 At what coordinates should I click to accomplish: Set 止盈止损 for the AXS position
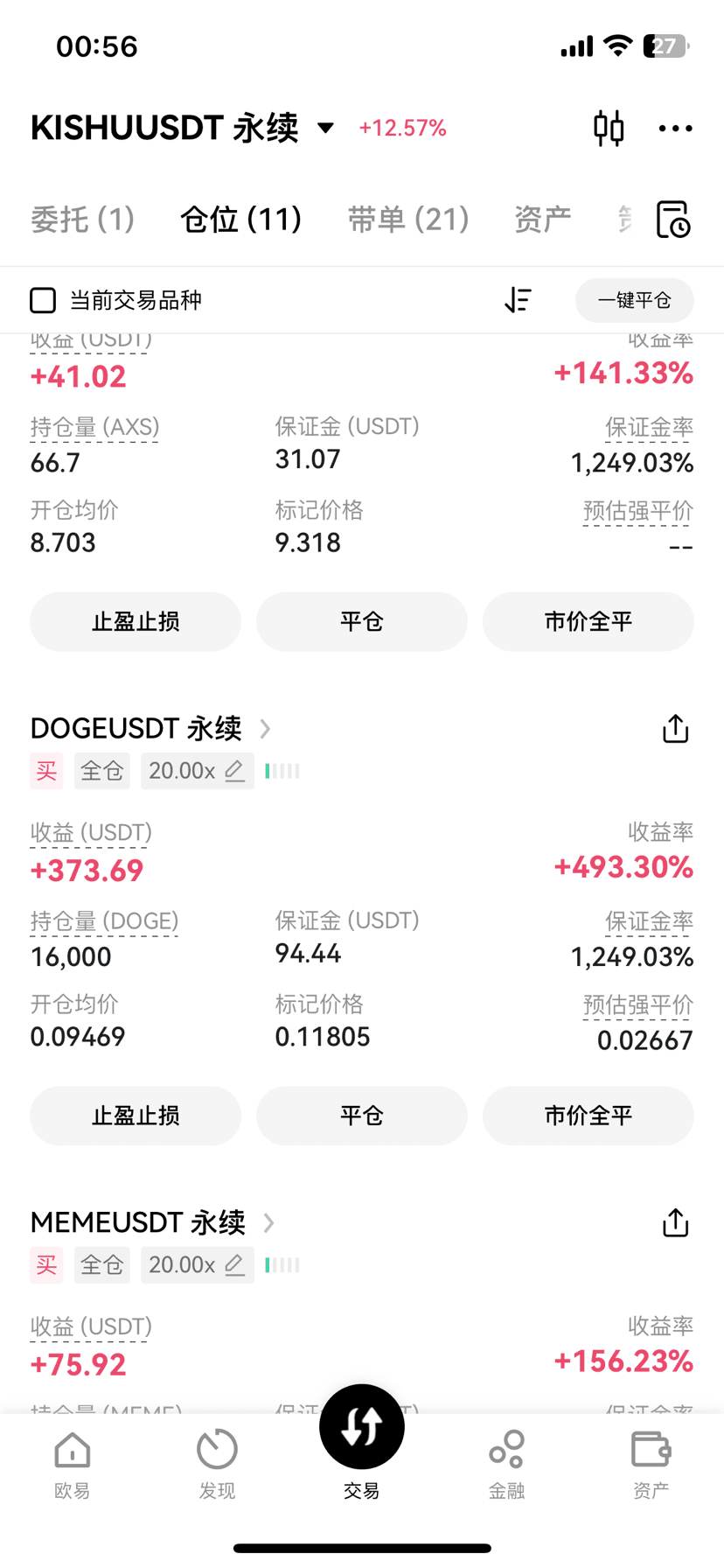136,622
